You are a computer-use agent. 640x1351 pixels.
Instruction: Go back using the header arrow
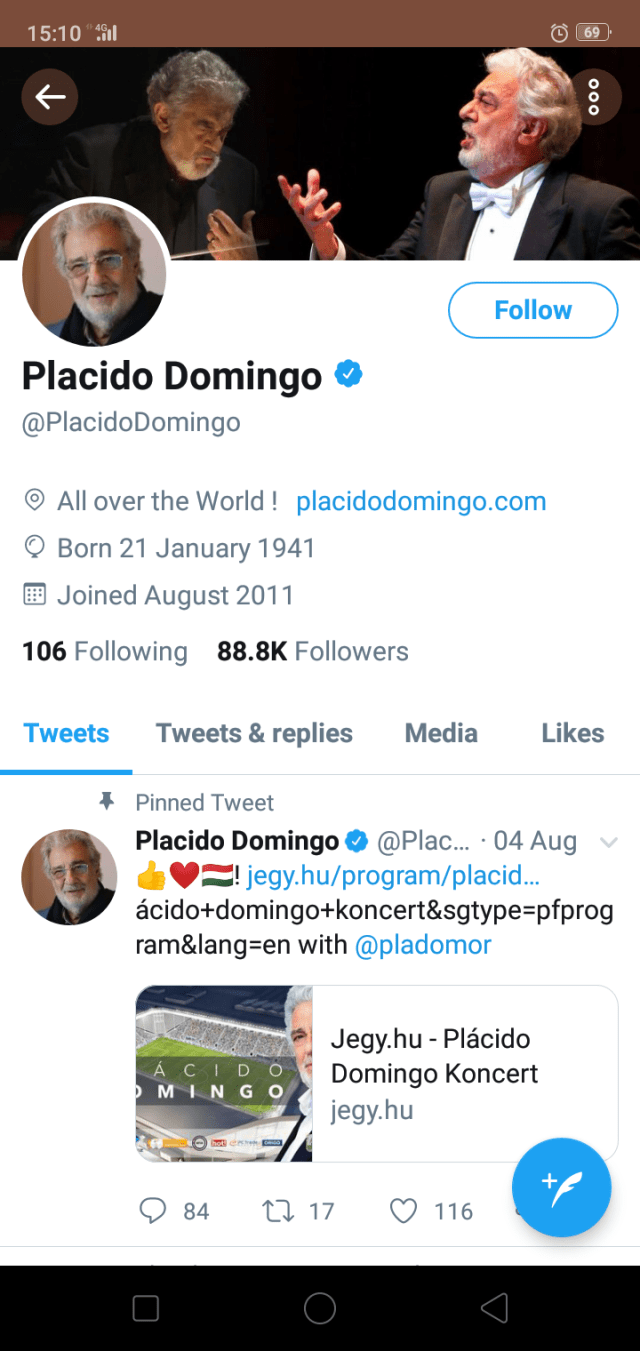pos(50,96)
